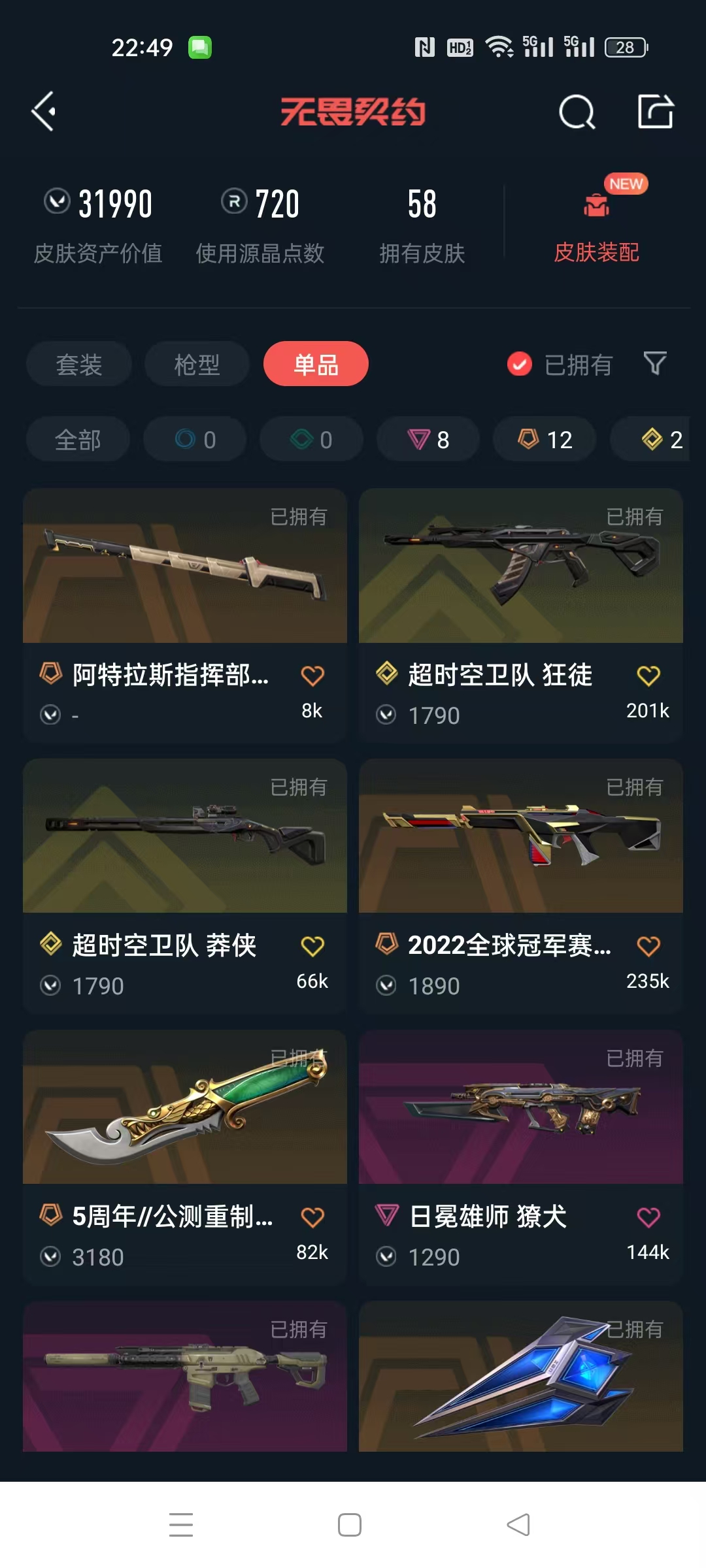Screen dimensions: 706x1568
Task: Select the 单品 tab
Action: click(316, 364)
